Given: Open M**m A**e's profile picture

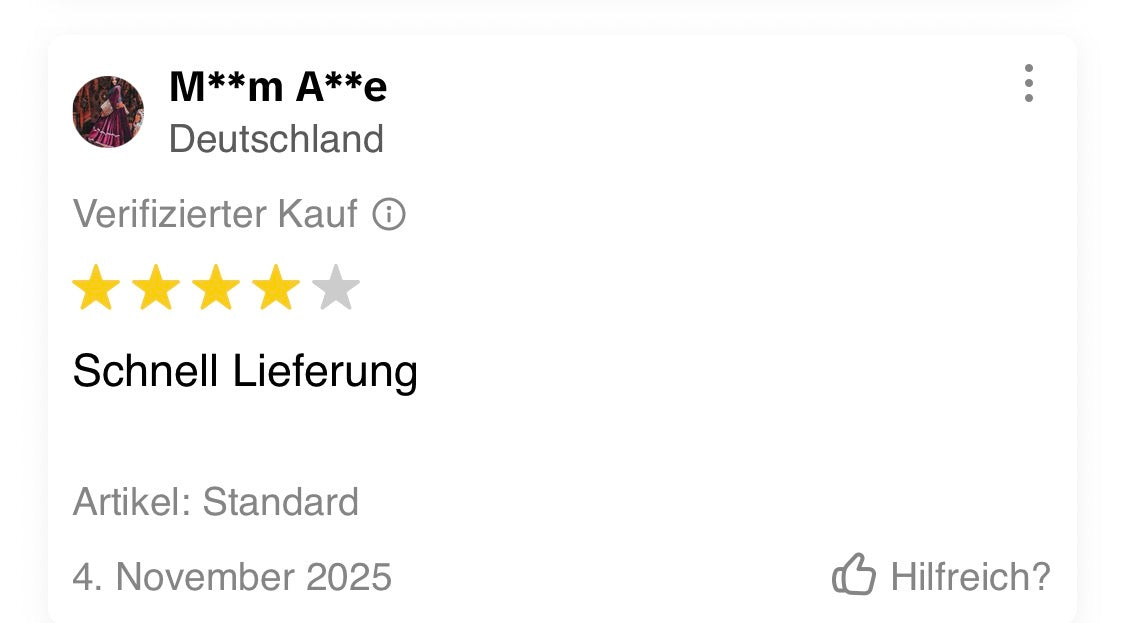Looking at the screenshot, I should coord(108,112).
